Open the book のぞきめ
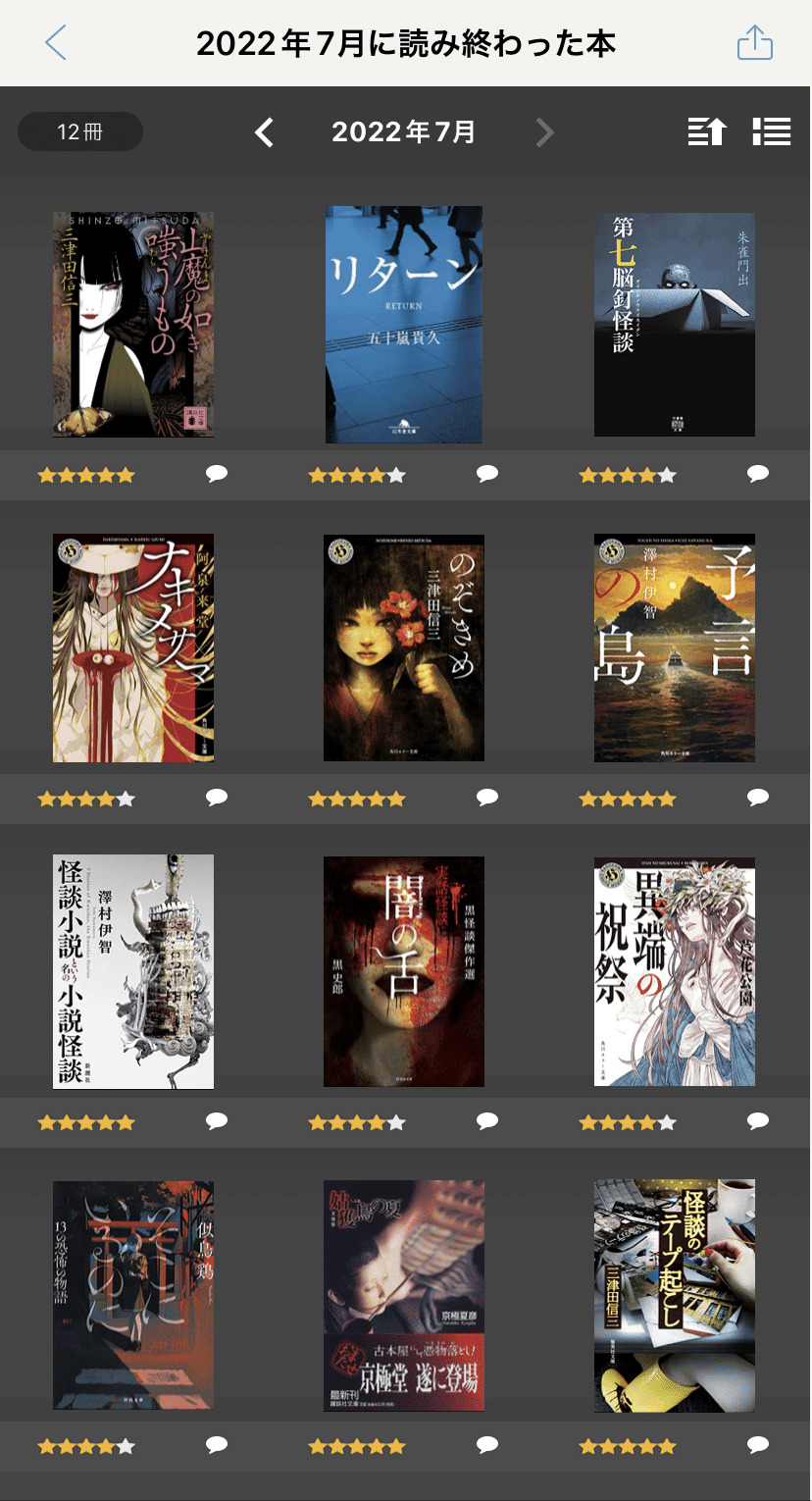This screenshot has width=812, height=1501. click(x=404, y=647)
